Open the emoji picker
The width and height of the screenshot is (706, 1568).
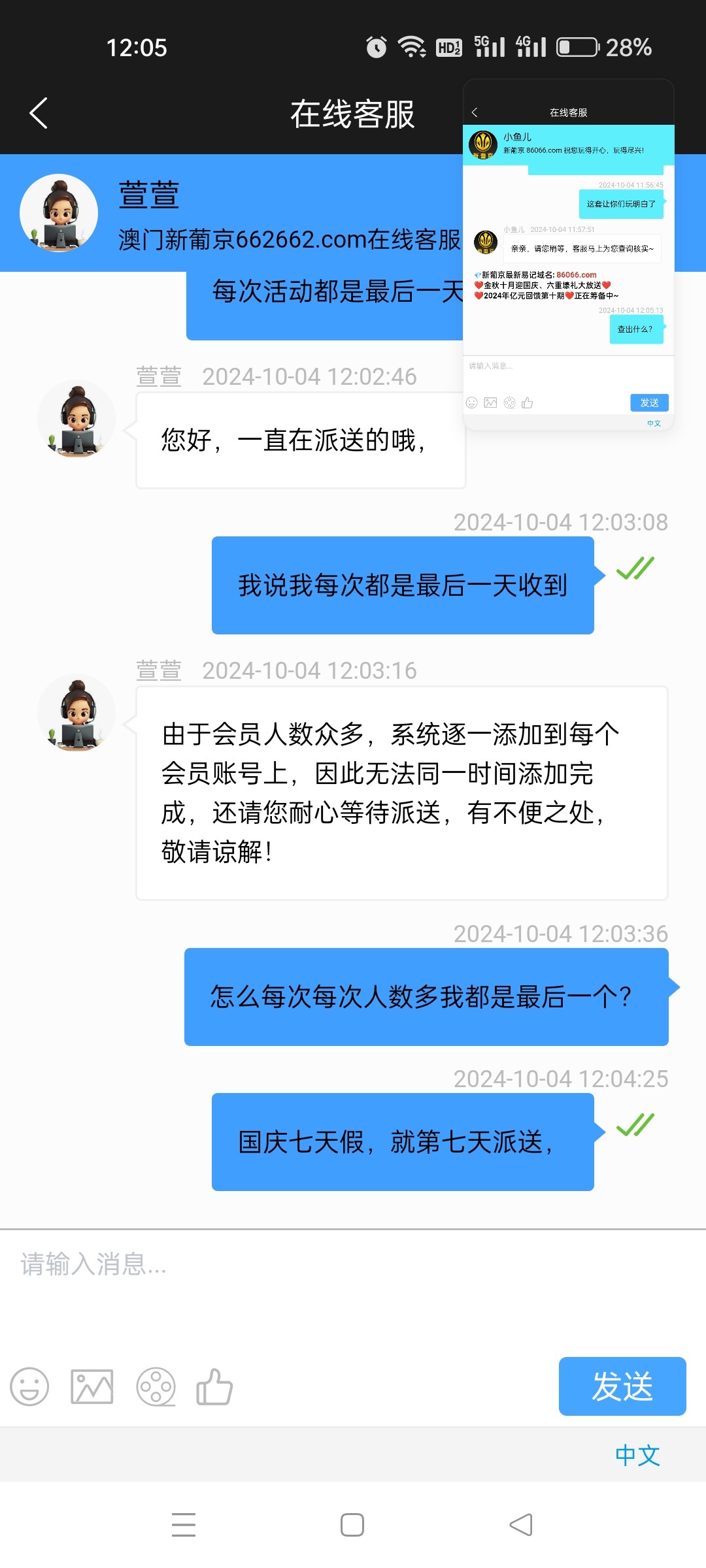coord(29,1386)
